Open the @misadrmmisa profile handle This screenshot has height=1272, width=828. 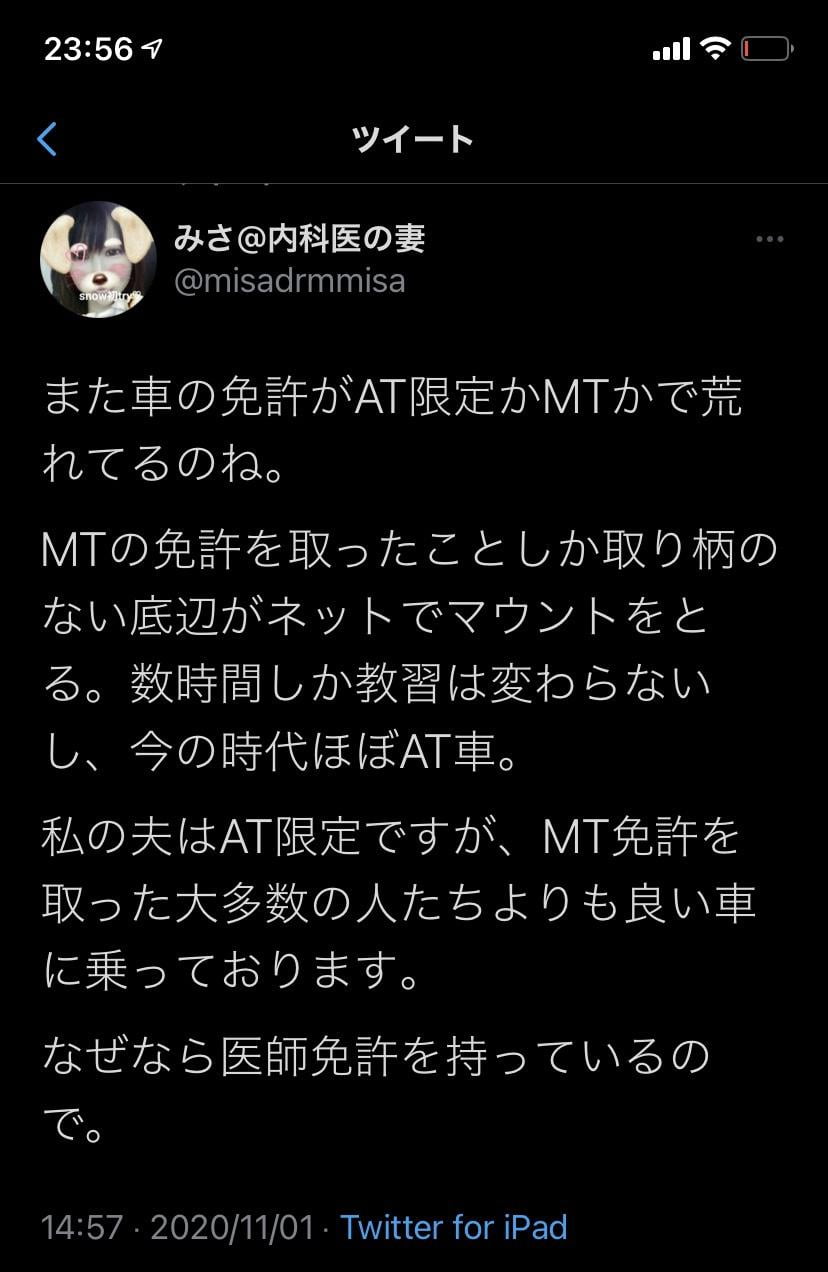click(x=289, y=281)
